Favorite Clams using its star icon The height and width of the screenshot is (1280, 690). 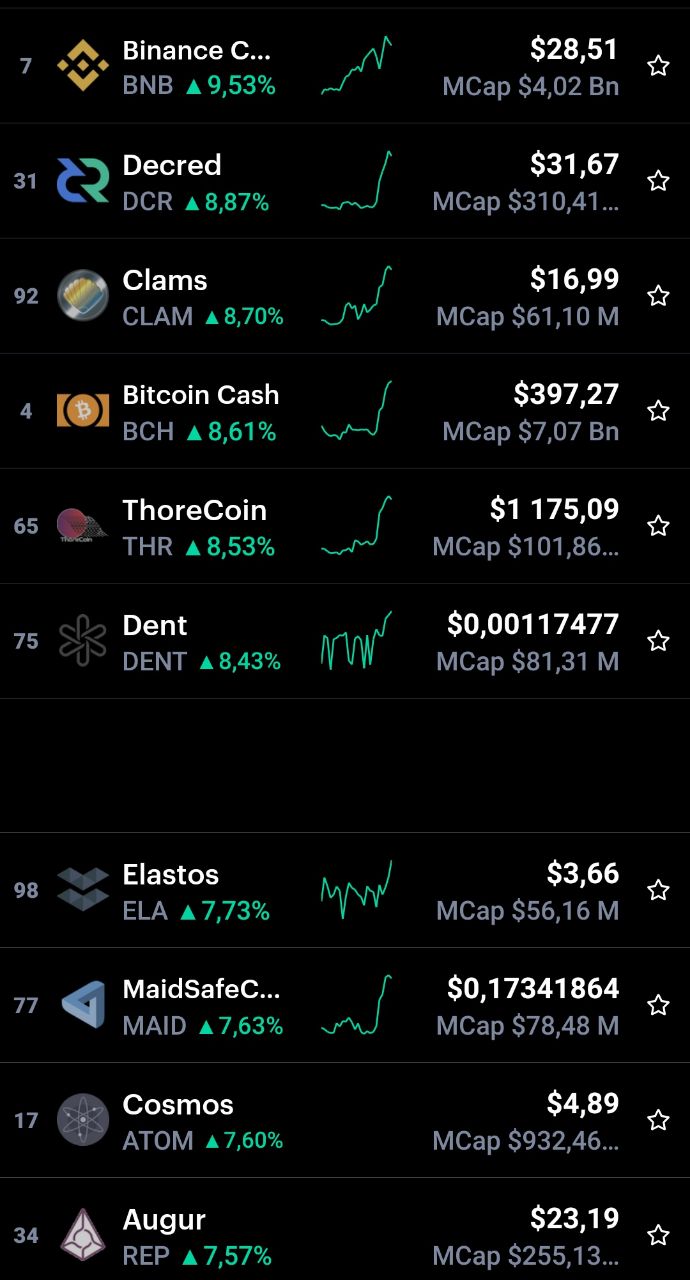tap(658, 296)
